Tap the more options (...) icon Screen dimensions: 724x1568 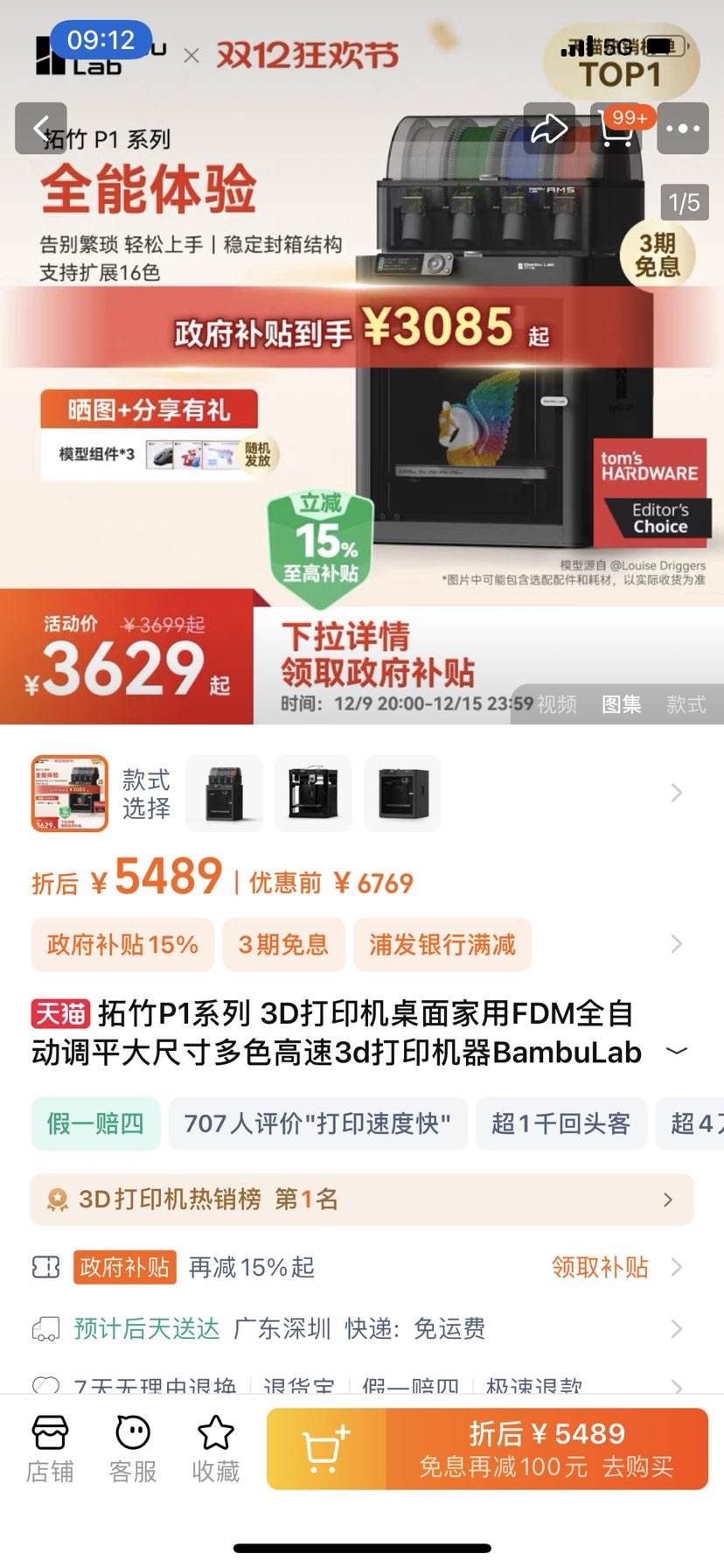click(x=683, y=128)
